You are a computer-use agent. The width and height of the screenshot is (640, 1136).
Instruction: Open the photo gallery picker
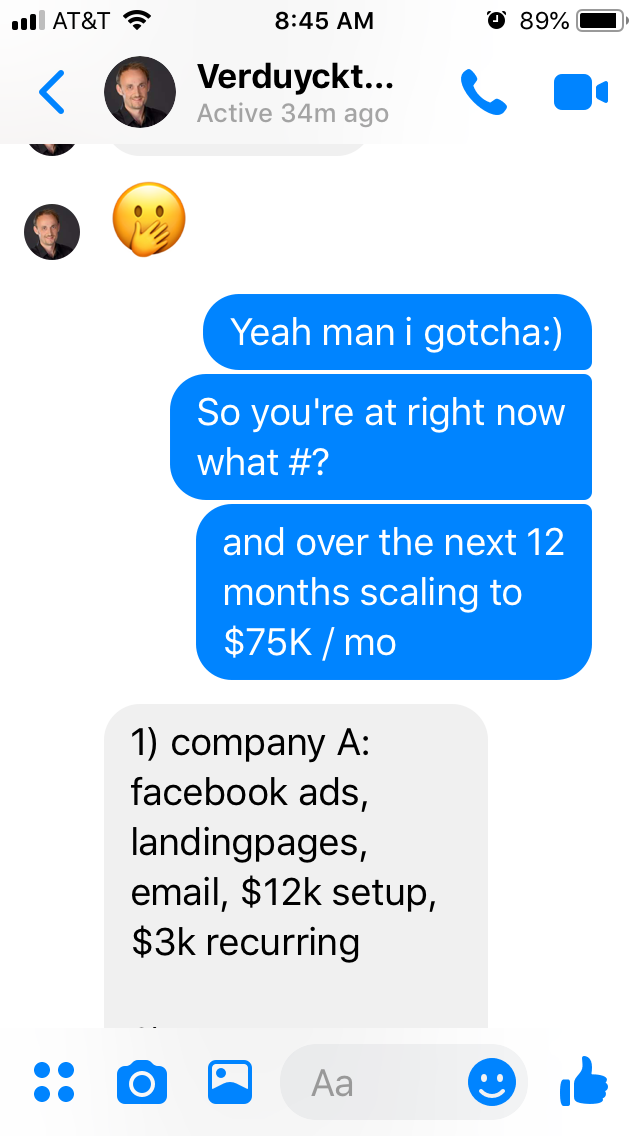click(x=230, y=1082)
